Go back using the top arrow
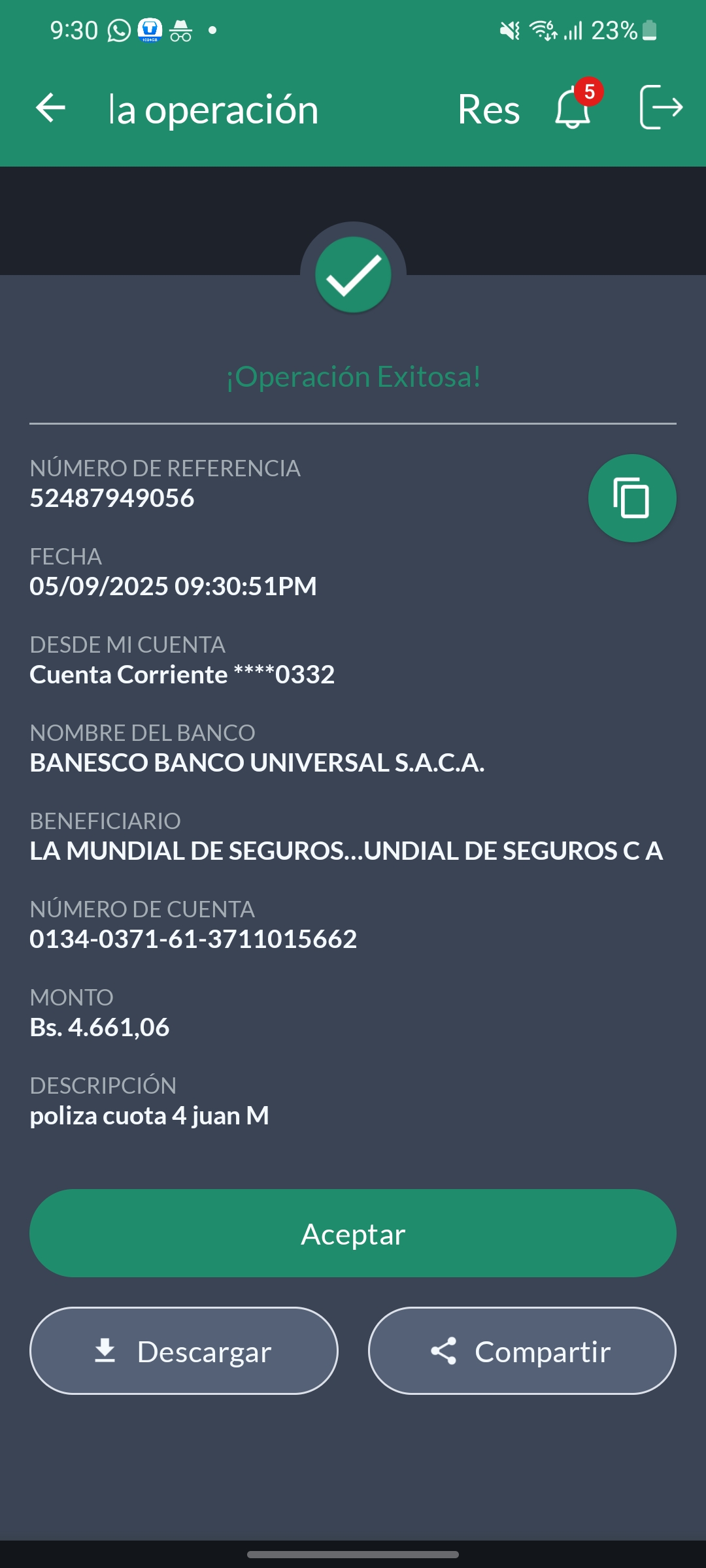The image size is (706, 1568). point(50,108)
